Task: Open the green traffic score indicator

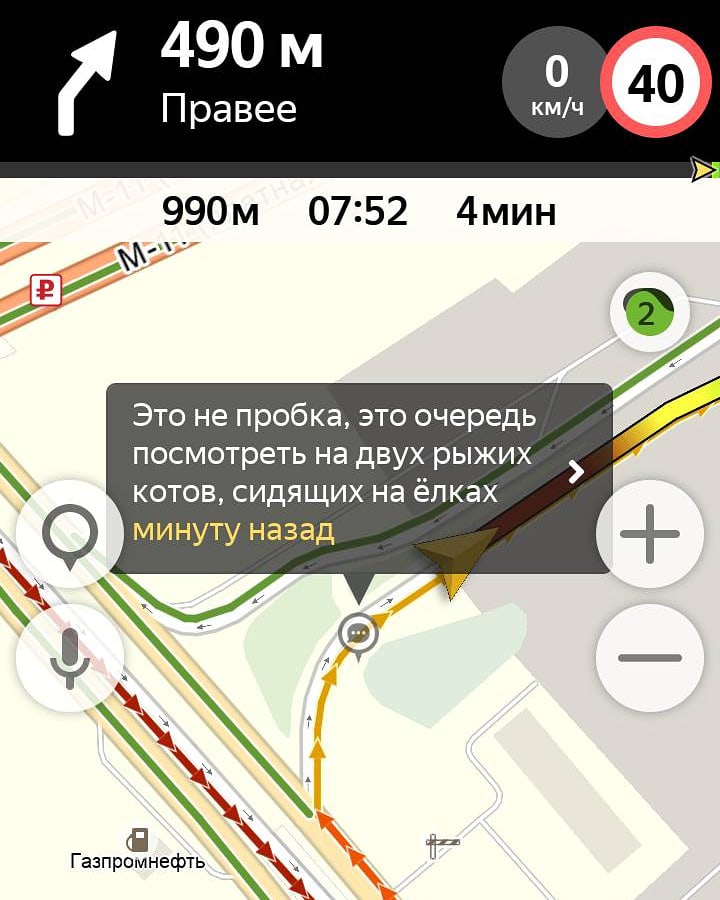Action: coord(649,314)
